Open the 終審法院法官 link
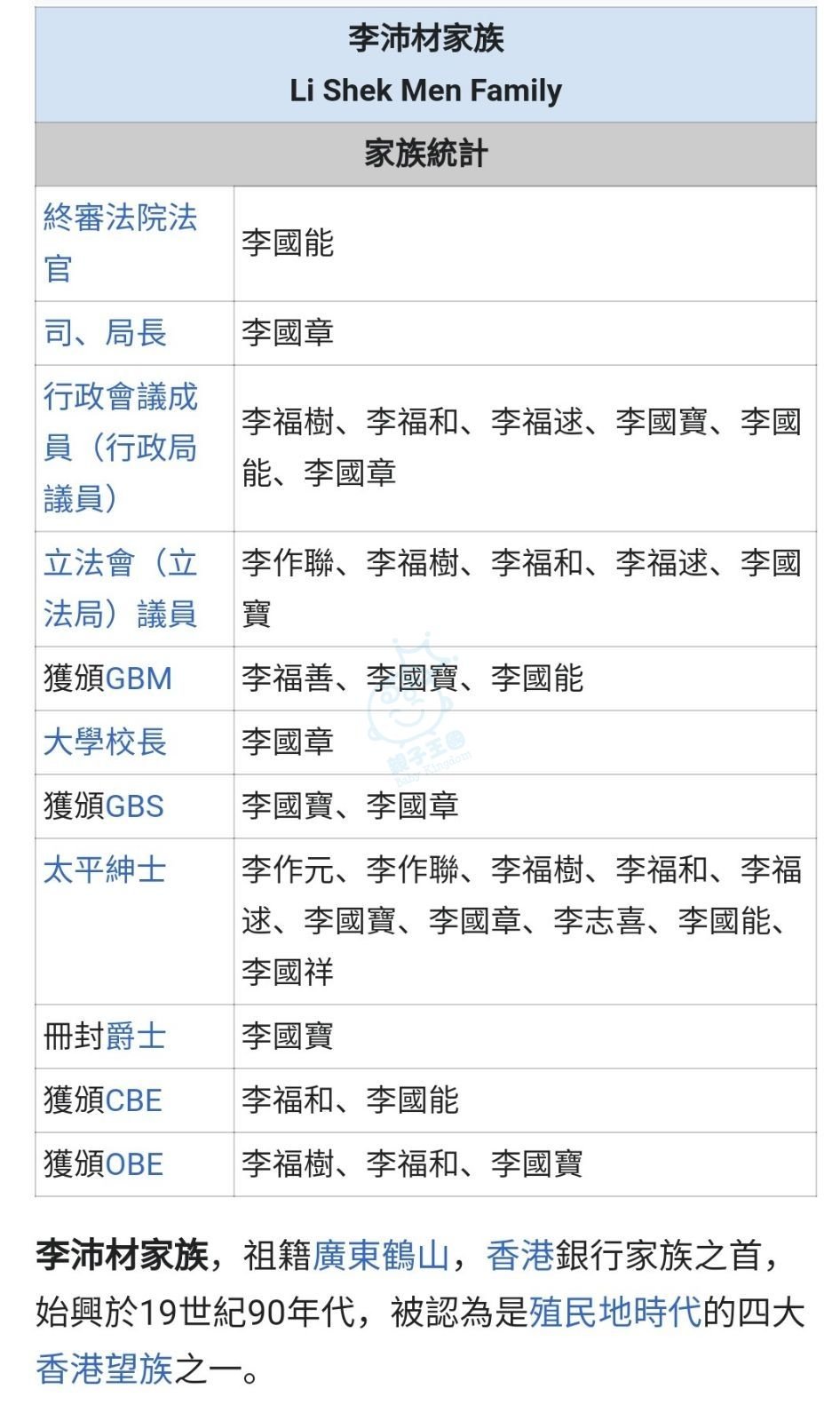Viewport: 840px width, 1421px height. click(x=120, y=242)
